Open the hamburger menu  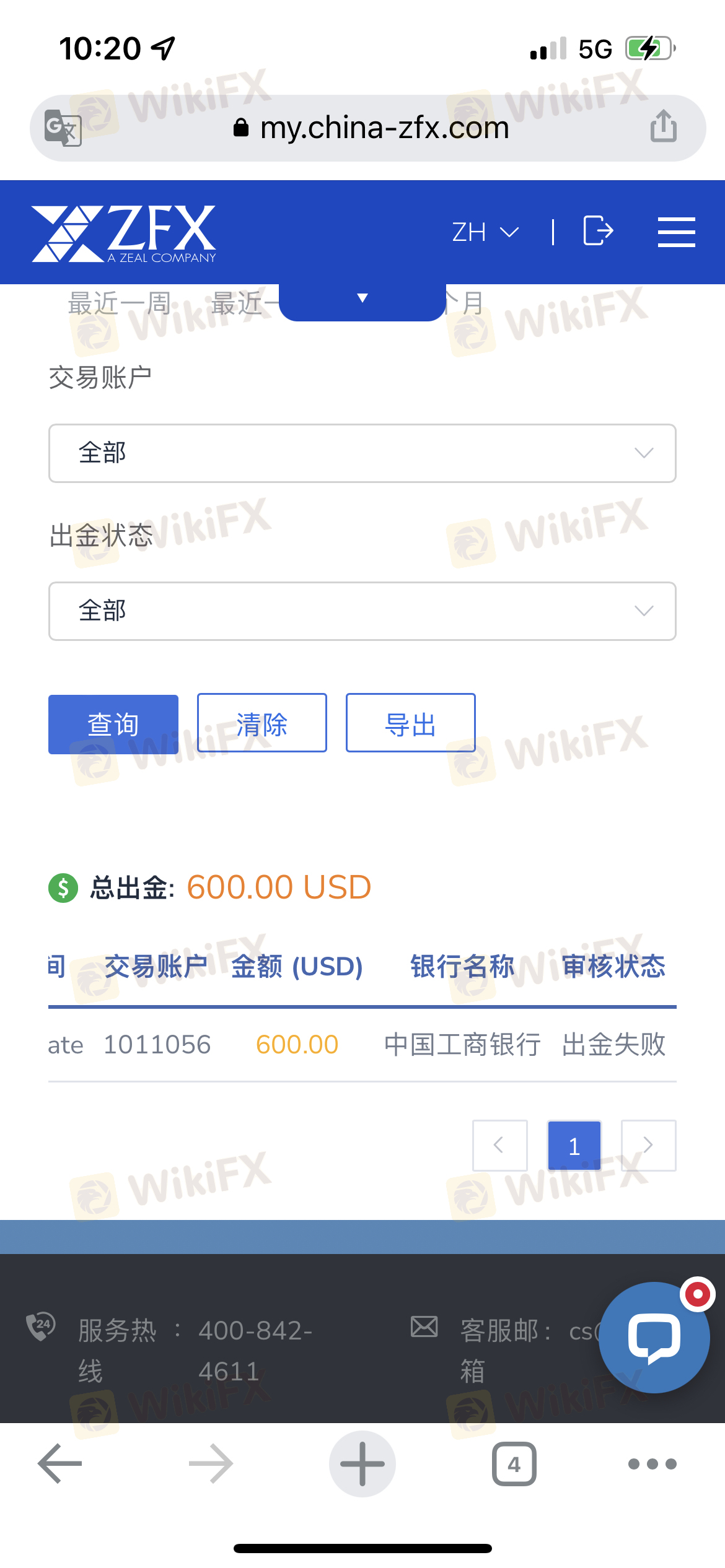pyautogui.click(x=676, y=232)
